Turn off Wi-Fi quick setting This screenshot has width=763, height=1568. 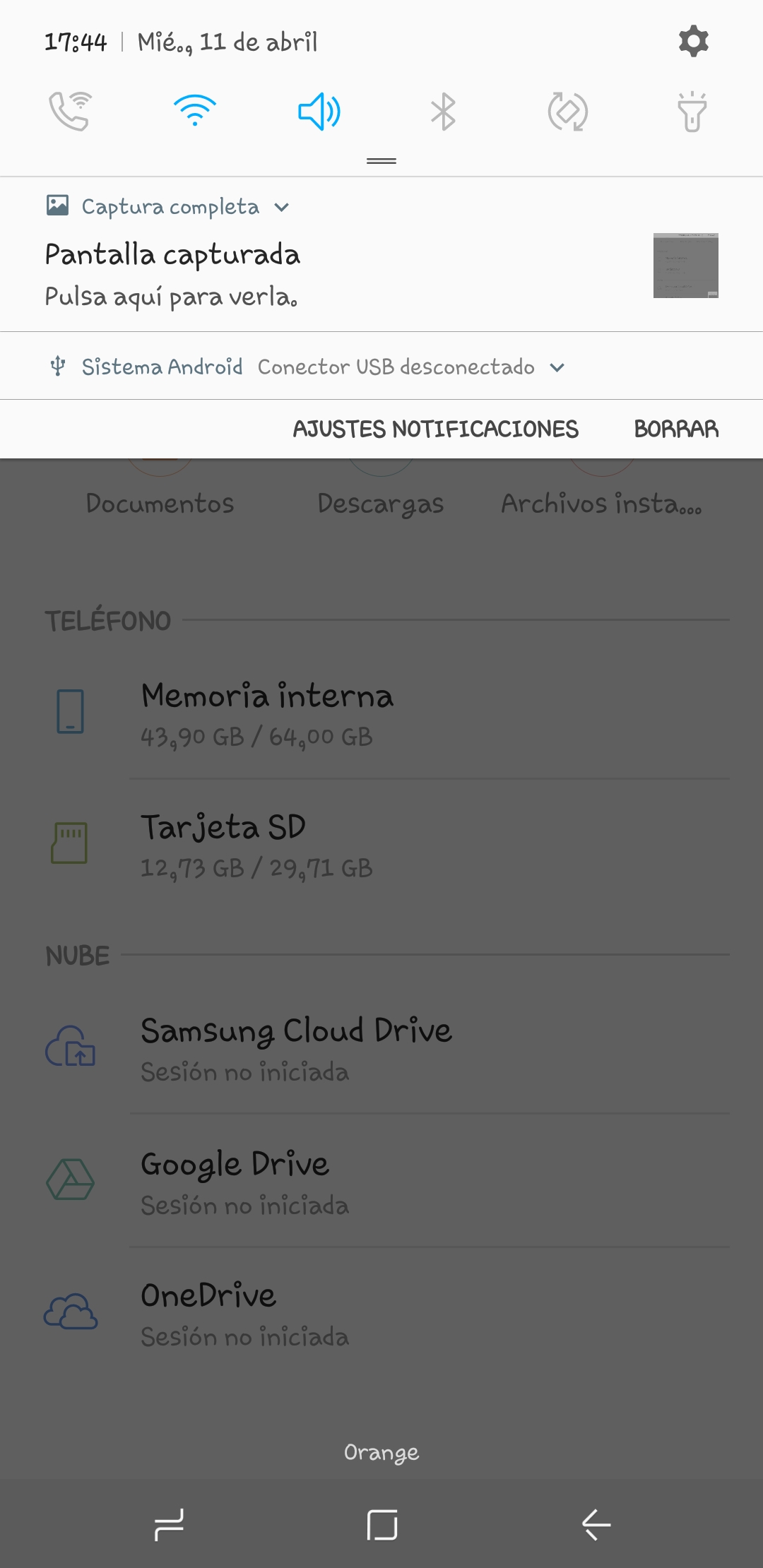(x=195, y=112)
